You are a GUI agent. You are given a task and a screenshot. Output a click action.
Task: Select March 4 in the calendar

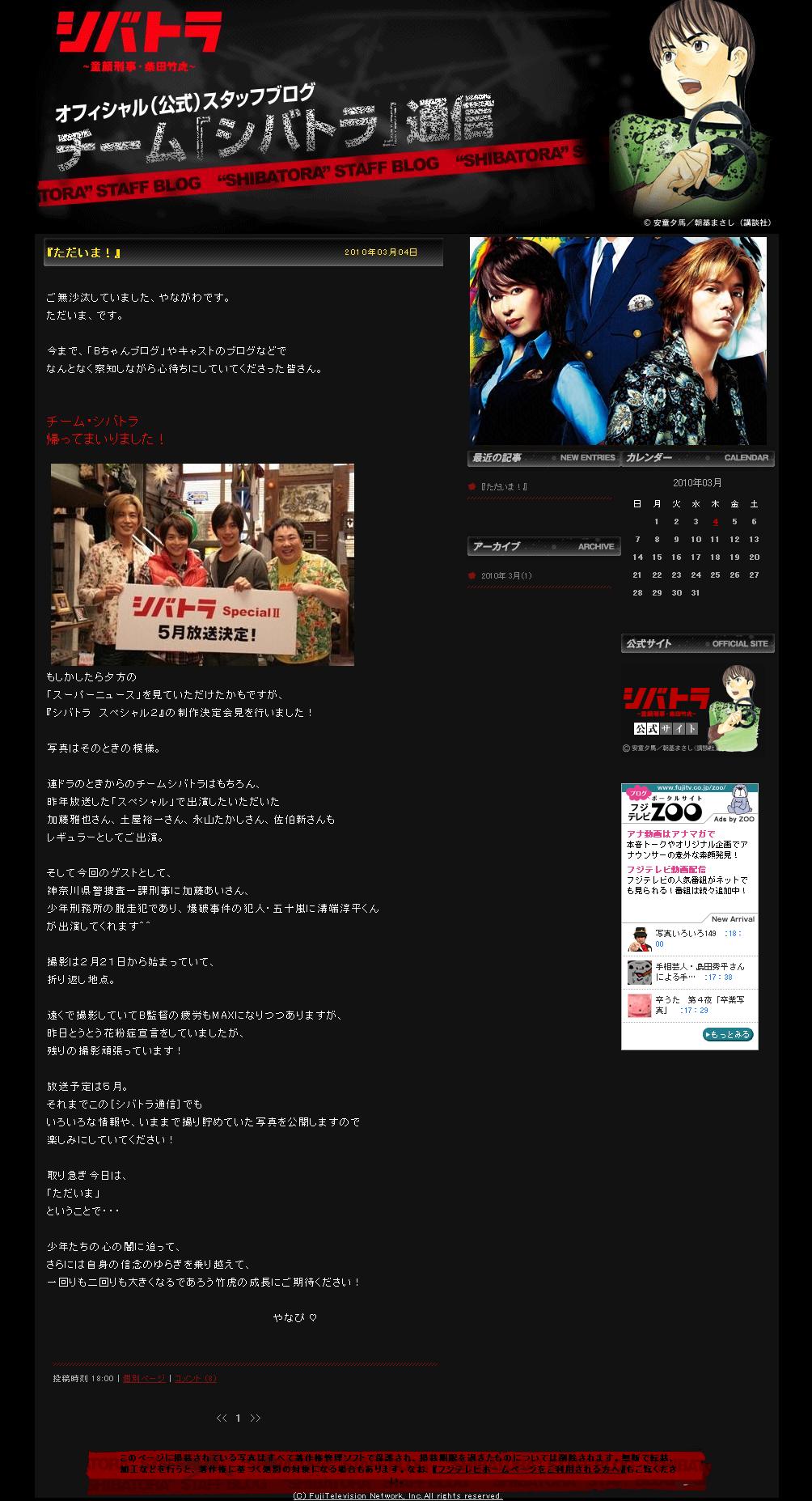point(715,522)
